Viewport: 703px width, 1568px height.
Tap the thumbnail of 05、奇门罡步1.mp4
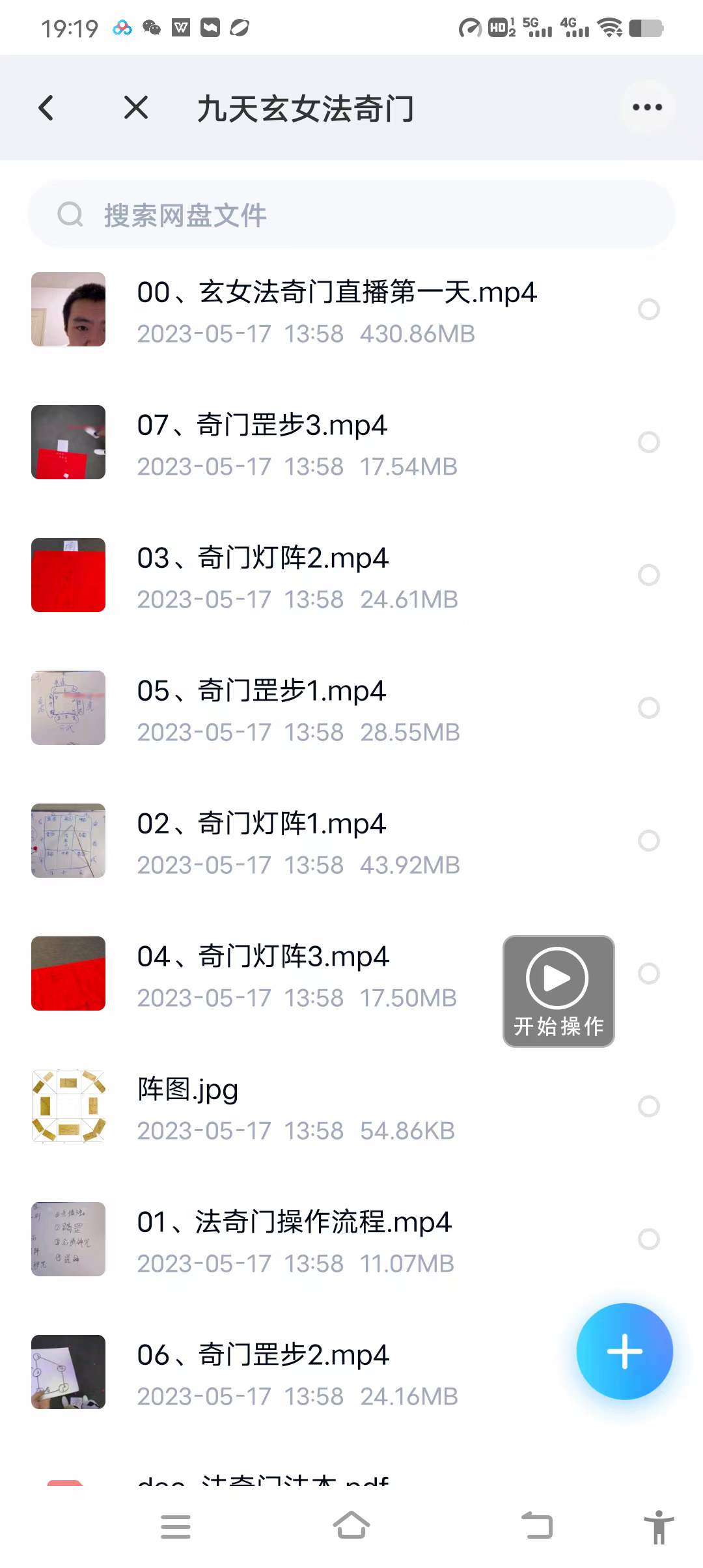(x=68, y=708)
